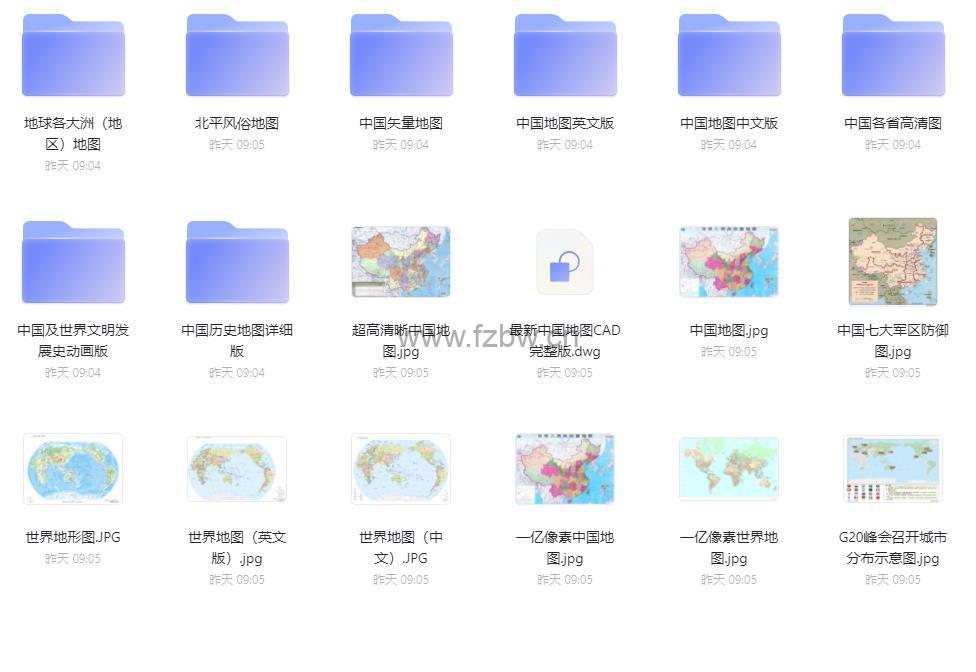Image resolution: width=976 pixels, height=672 pixels.
Task: Open the 最新中国地图CAD完整版.dwg file
Action: pyautogui.click(x=565, y=263)
